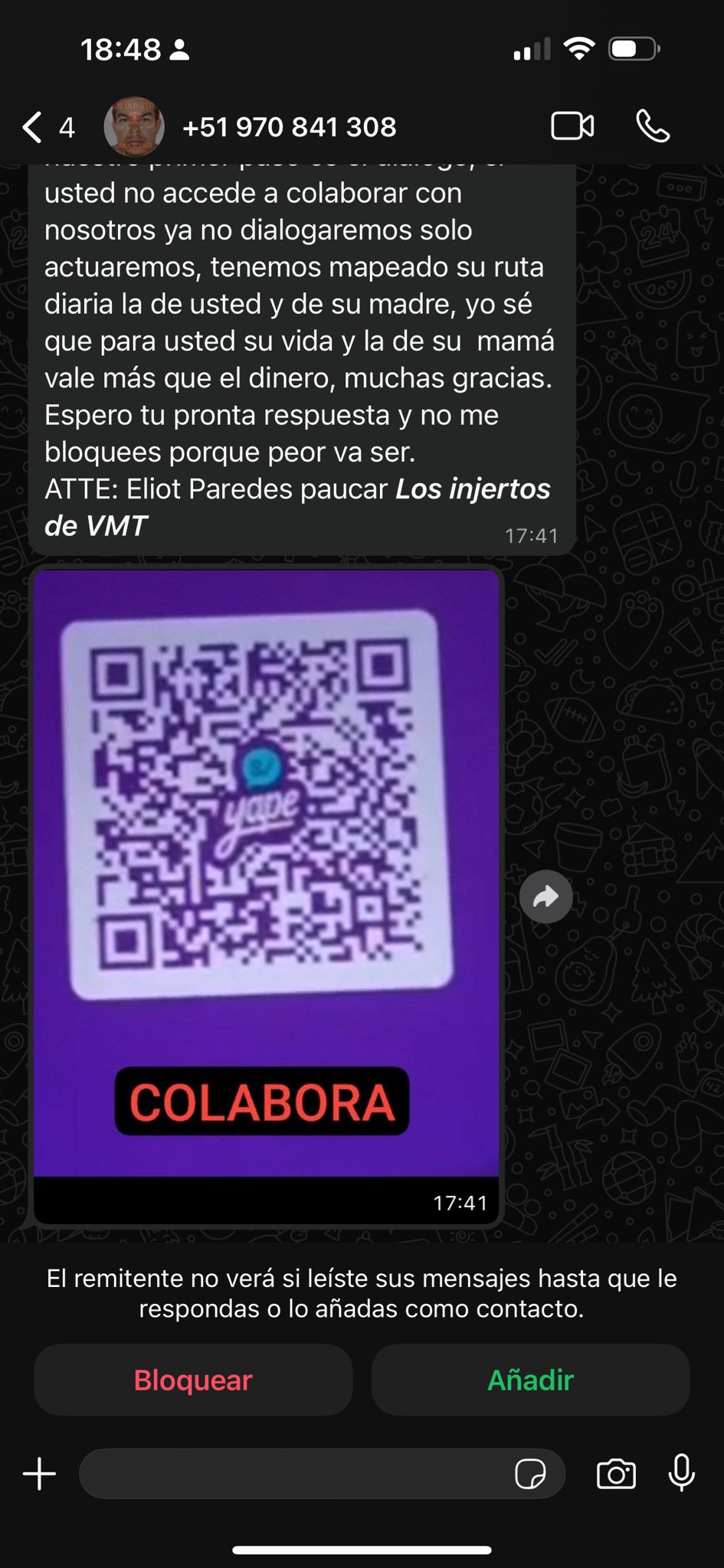Add sender as contact with Añadir
The width and height of the screenshot is (724, 1568).
530,1380
